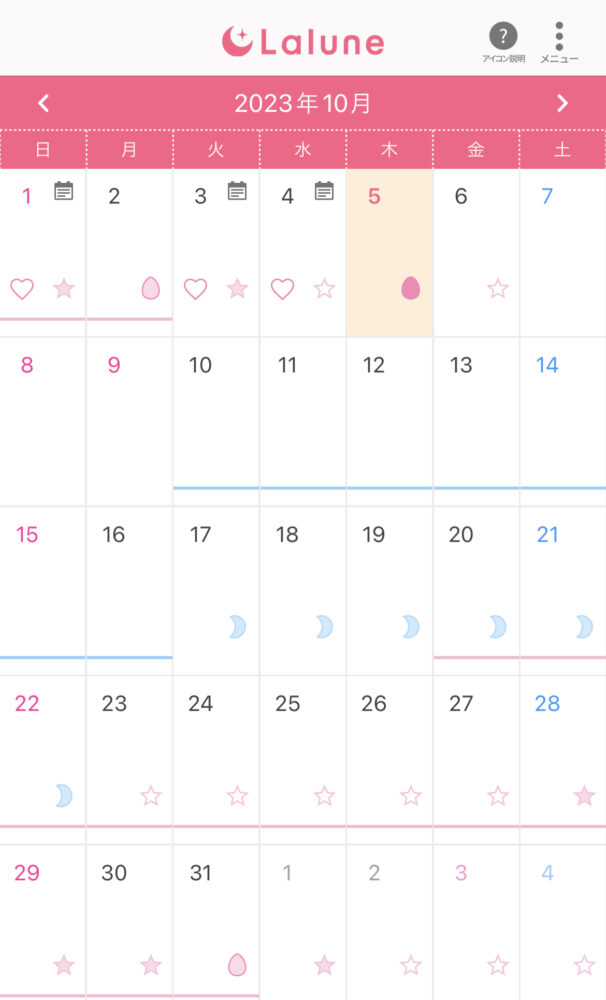This screenshot has width=606, height=1000.
Task: Open the icon explanation help button
Action: click(503, 42)
